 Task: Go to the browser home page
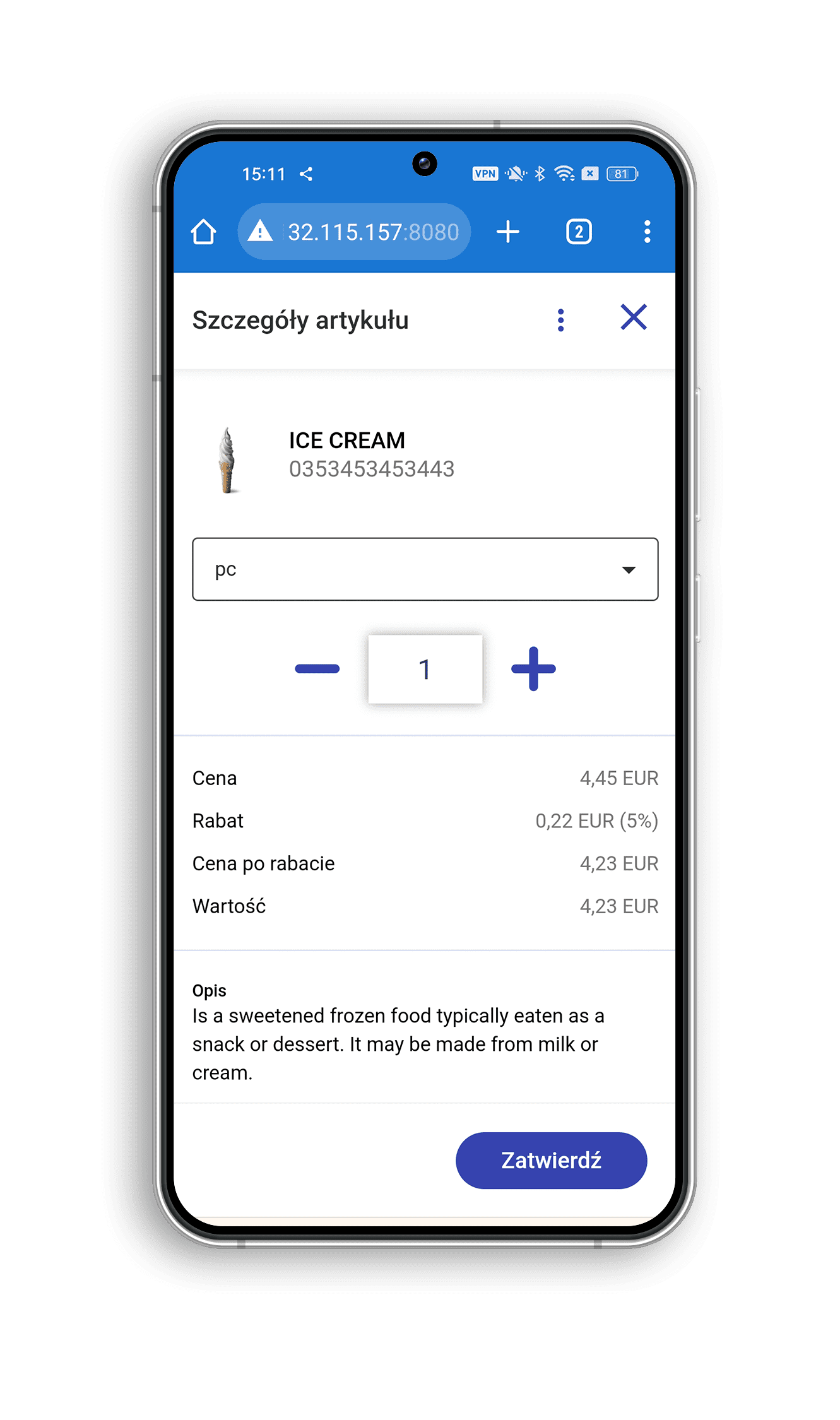coord(203,232)
